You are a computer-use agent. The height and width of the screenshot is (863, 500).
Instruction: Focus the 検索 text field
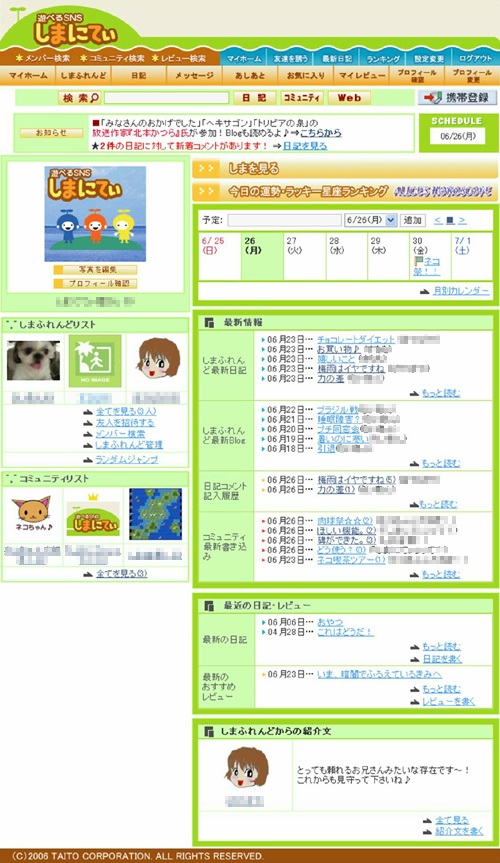click(x=166, y=98)
